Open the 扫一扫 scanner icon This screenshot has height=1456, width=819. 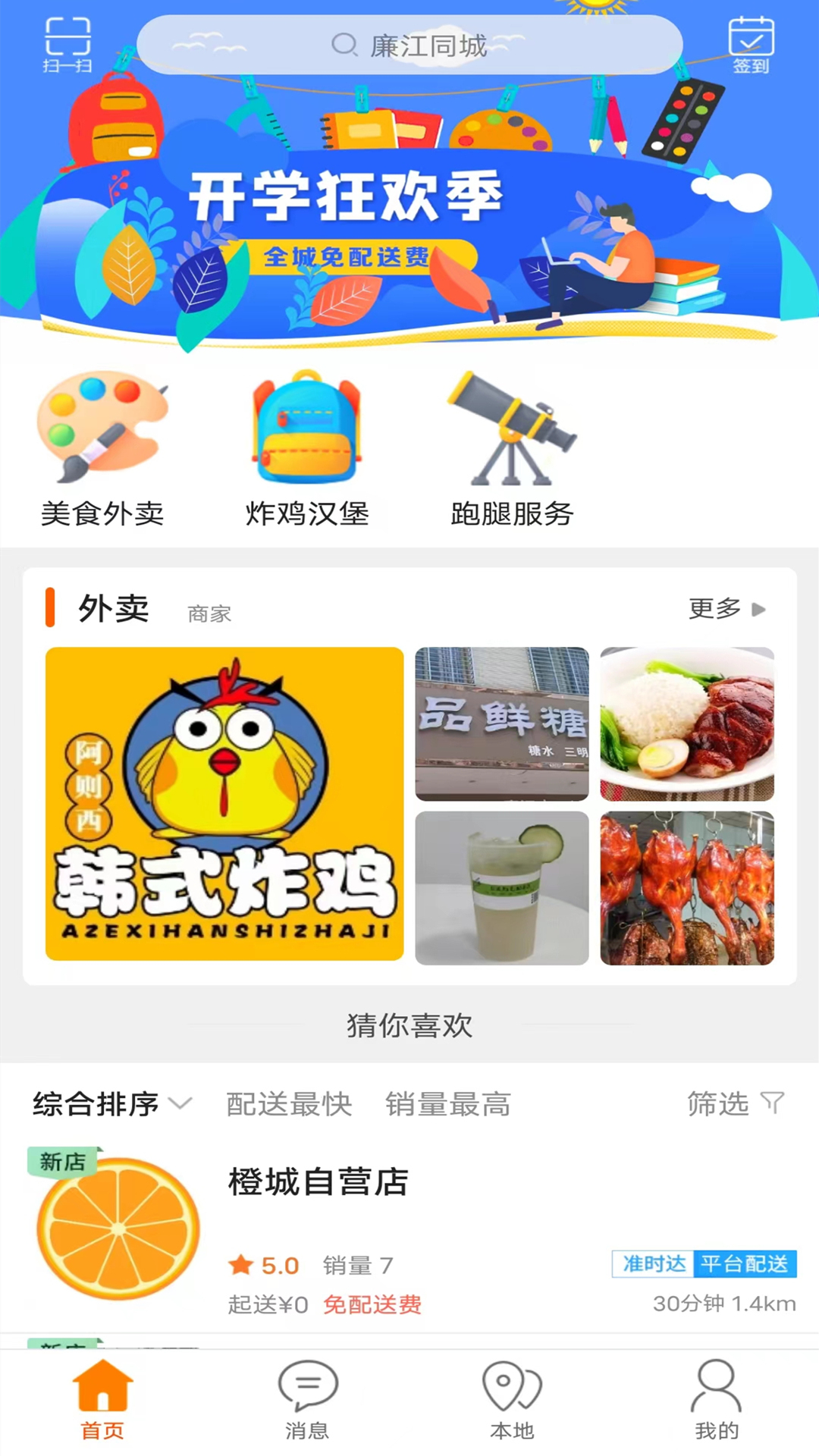click(x=67, y=45)
